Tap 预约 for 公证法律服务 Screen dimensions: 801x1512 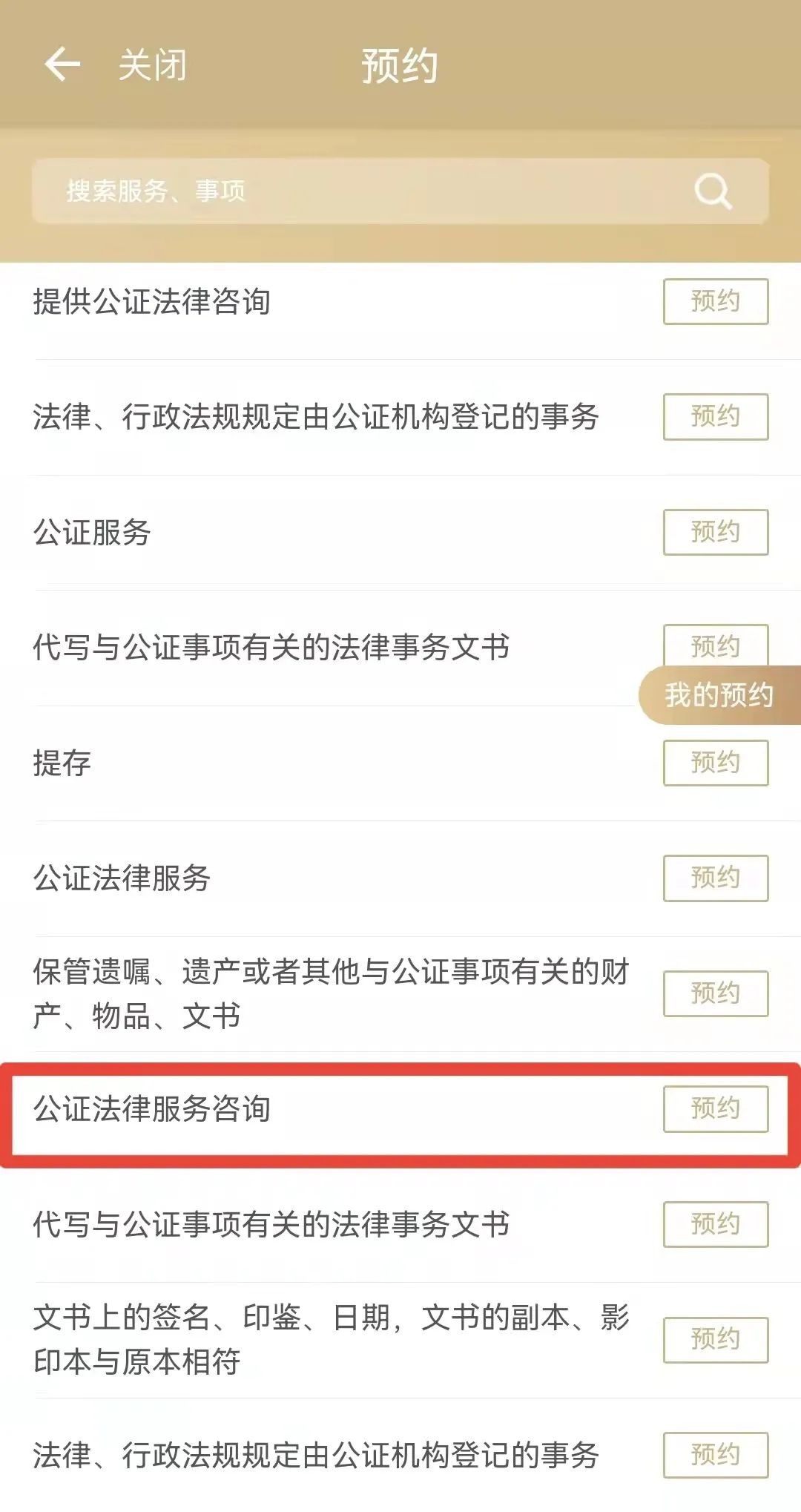[715, 878]
